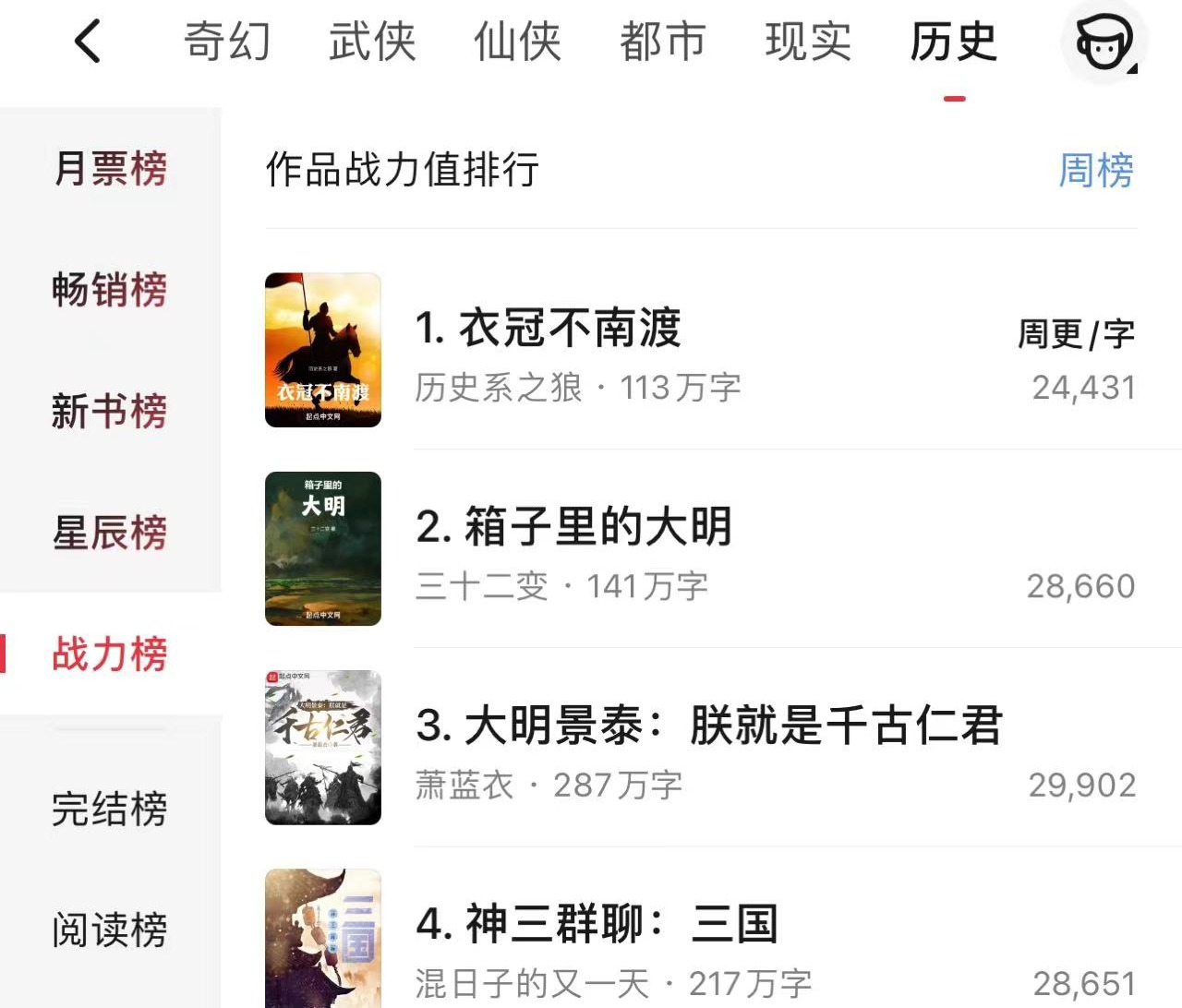
Task: Open the 新书榜 ranking
Action: (110, 411)
